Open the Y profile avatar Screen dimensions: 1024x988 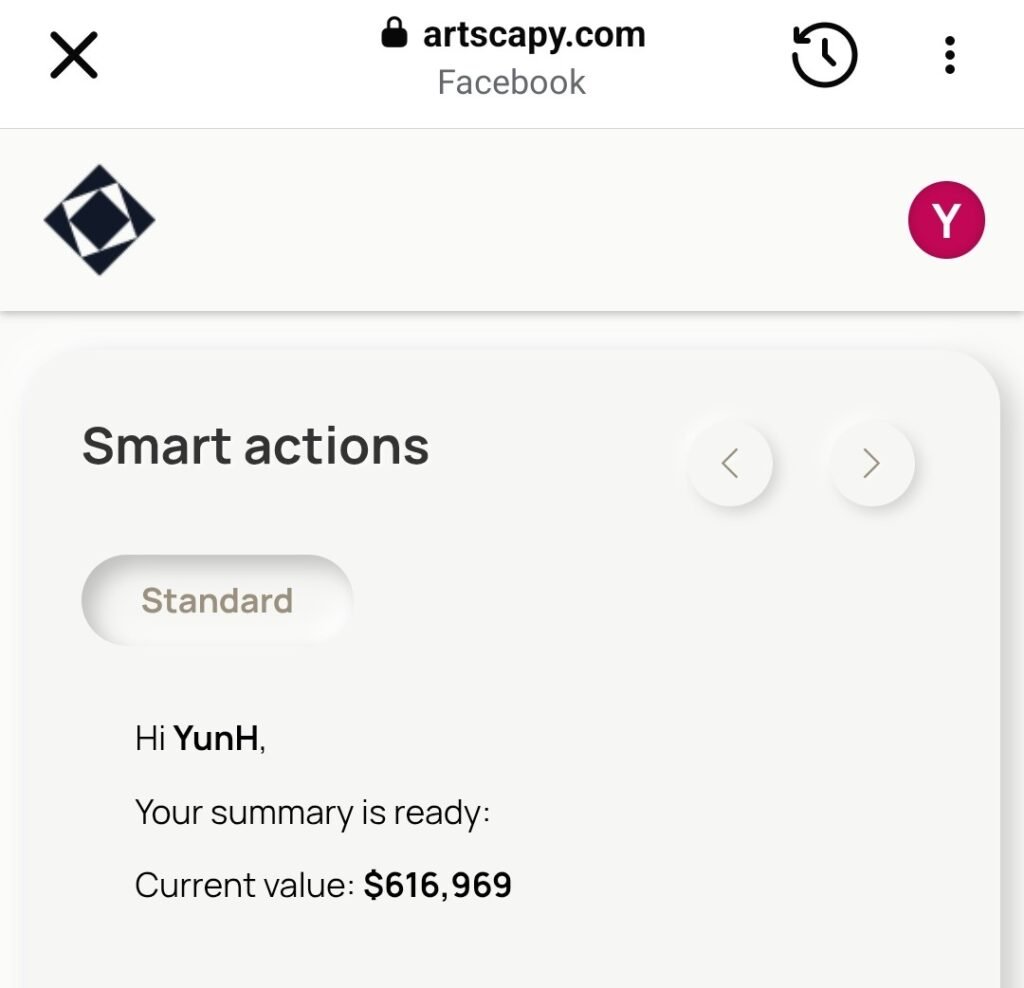(946, 220)
